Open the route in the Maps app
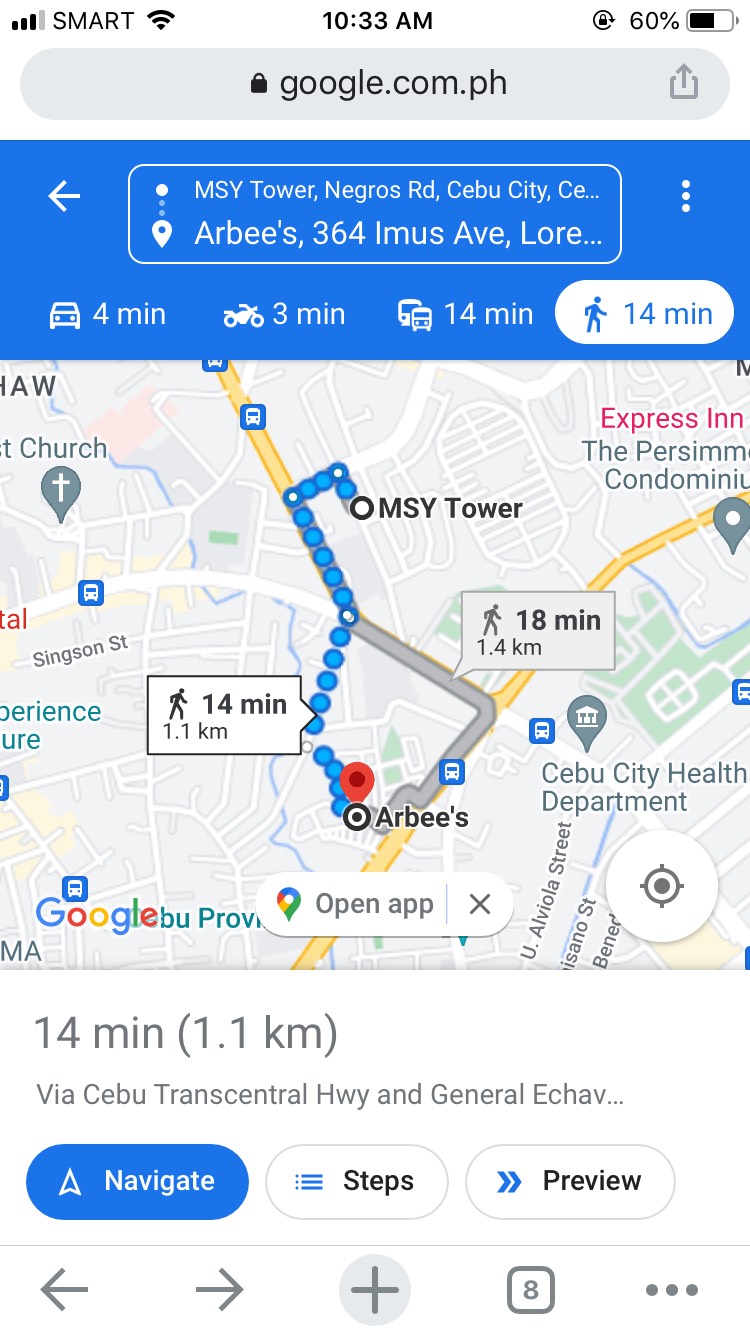 (356, 904)
